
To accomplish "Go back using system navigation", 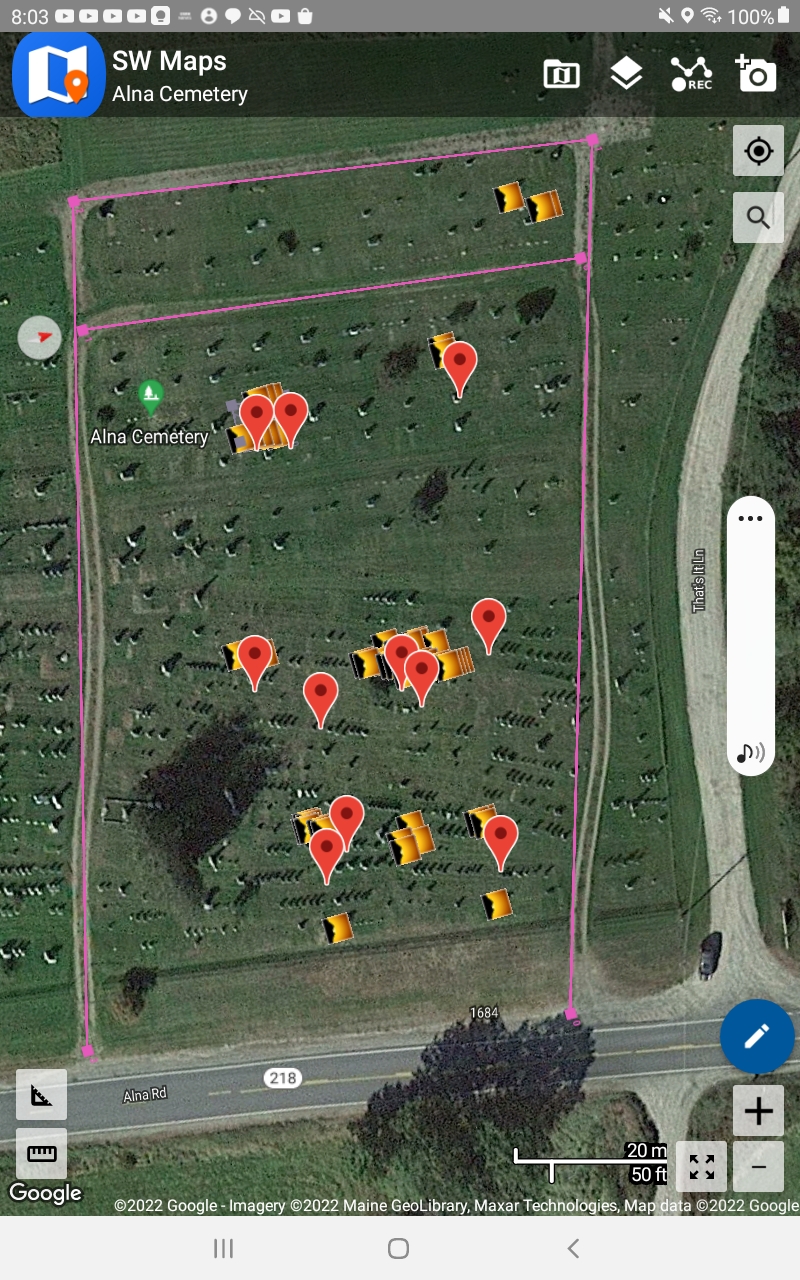I will click(573, 1248).
